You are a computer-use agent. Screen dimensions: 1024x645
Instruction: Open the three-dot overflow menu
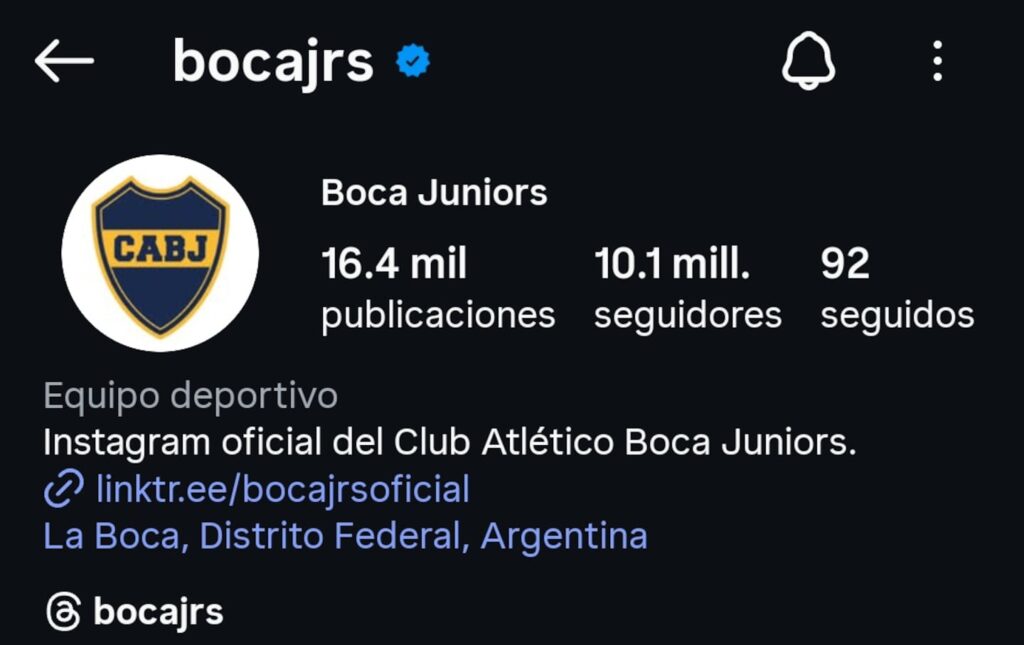pyautogui.click(x=937, y=62)
